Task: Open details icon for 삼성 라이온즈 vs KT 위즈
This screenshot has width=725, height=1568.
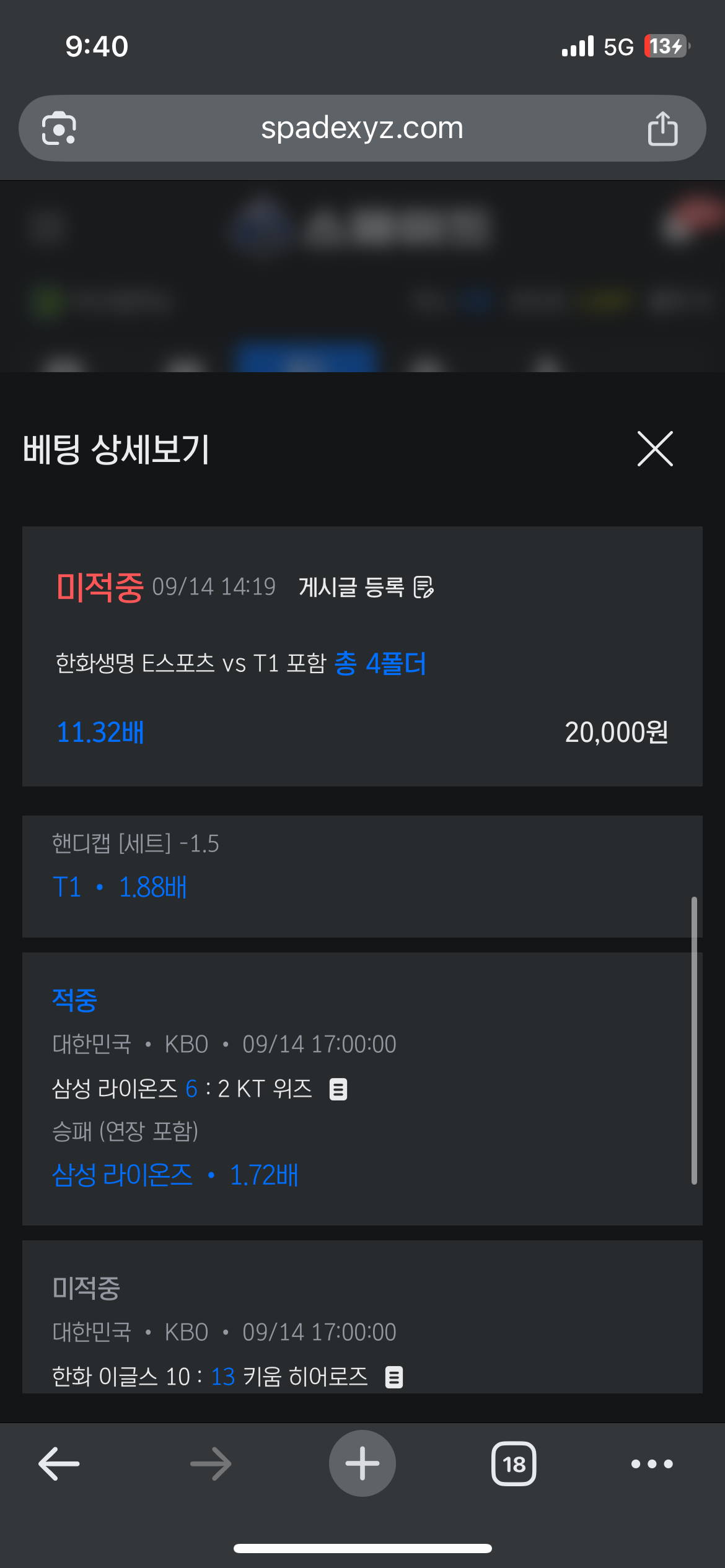Action: [338, 1089]
